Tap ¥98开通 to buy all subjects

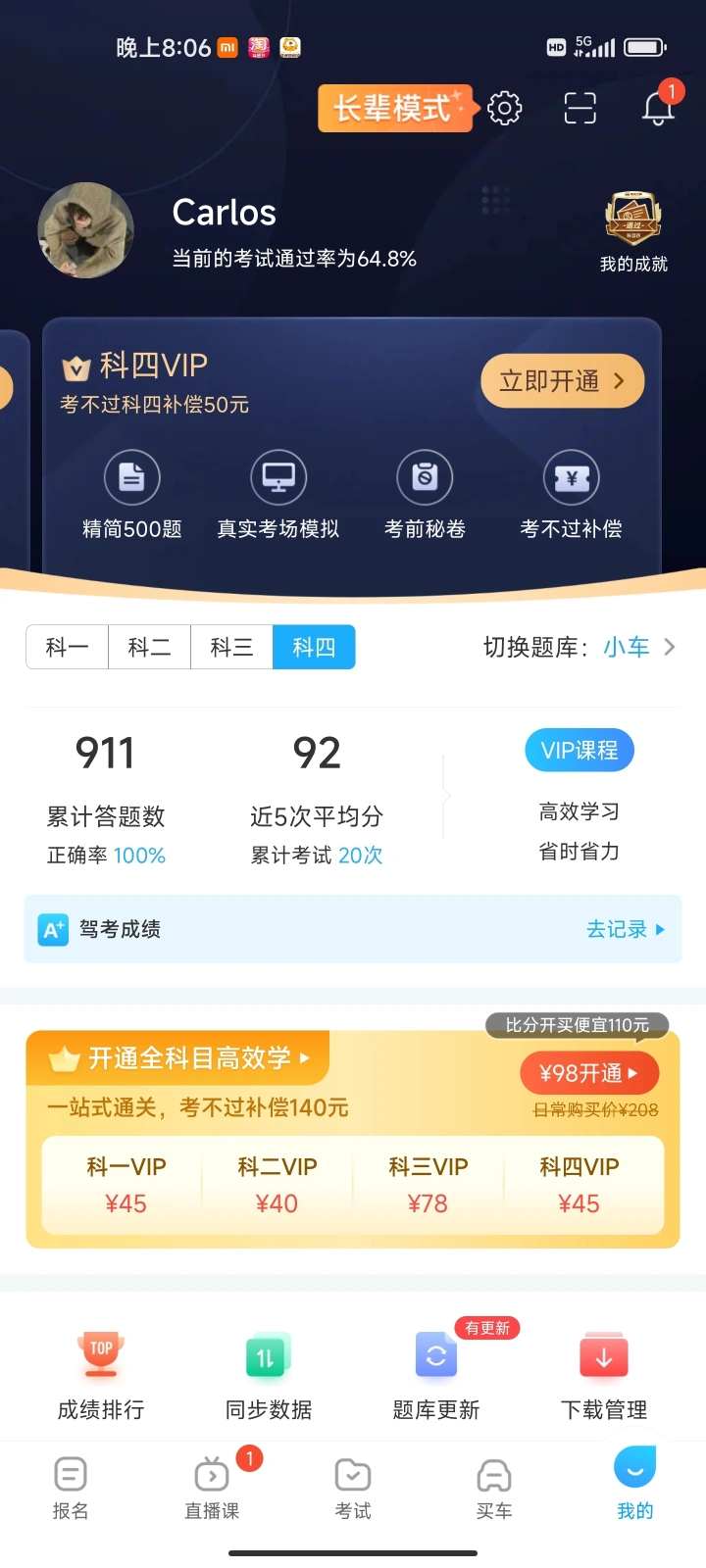[589, 1073]
